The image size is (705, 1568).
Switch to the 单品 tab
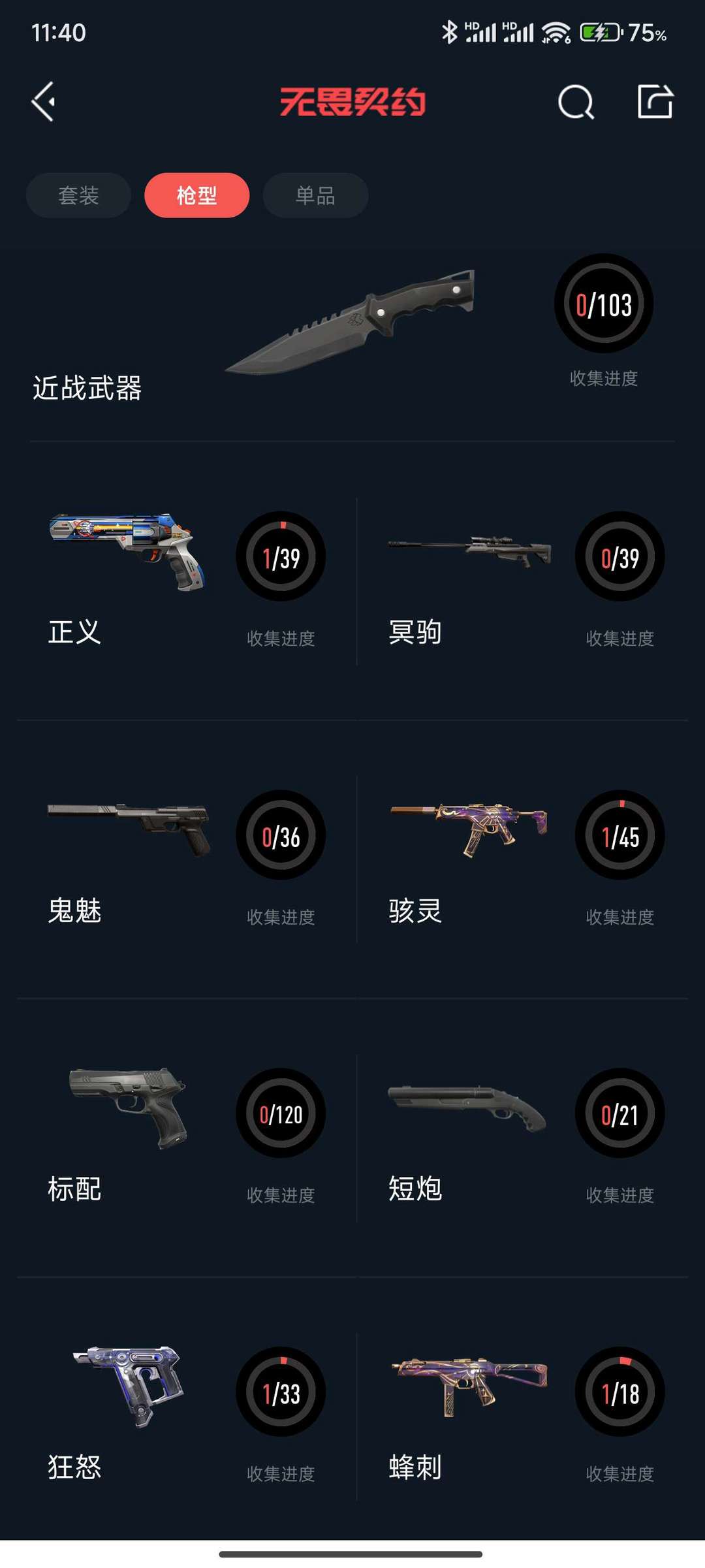(x=315, y=195)
